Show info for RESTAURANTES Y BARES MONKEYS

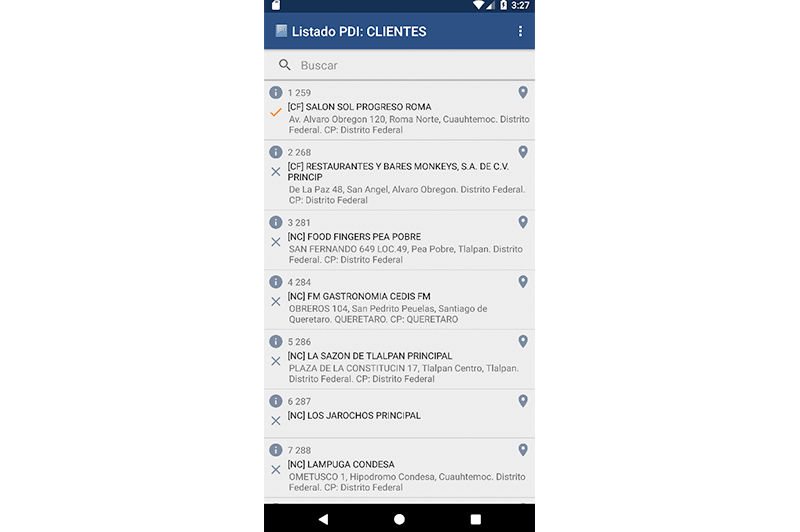pos(276,152)
